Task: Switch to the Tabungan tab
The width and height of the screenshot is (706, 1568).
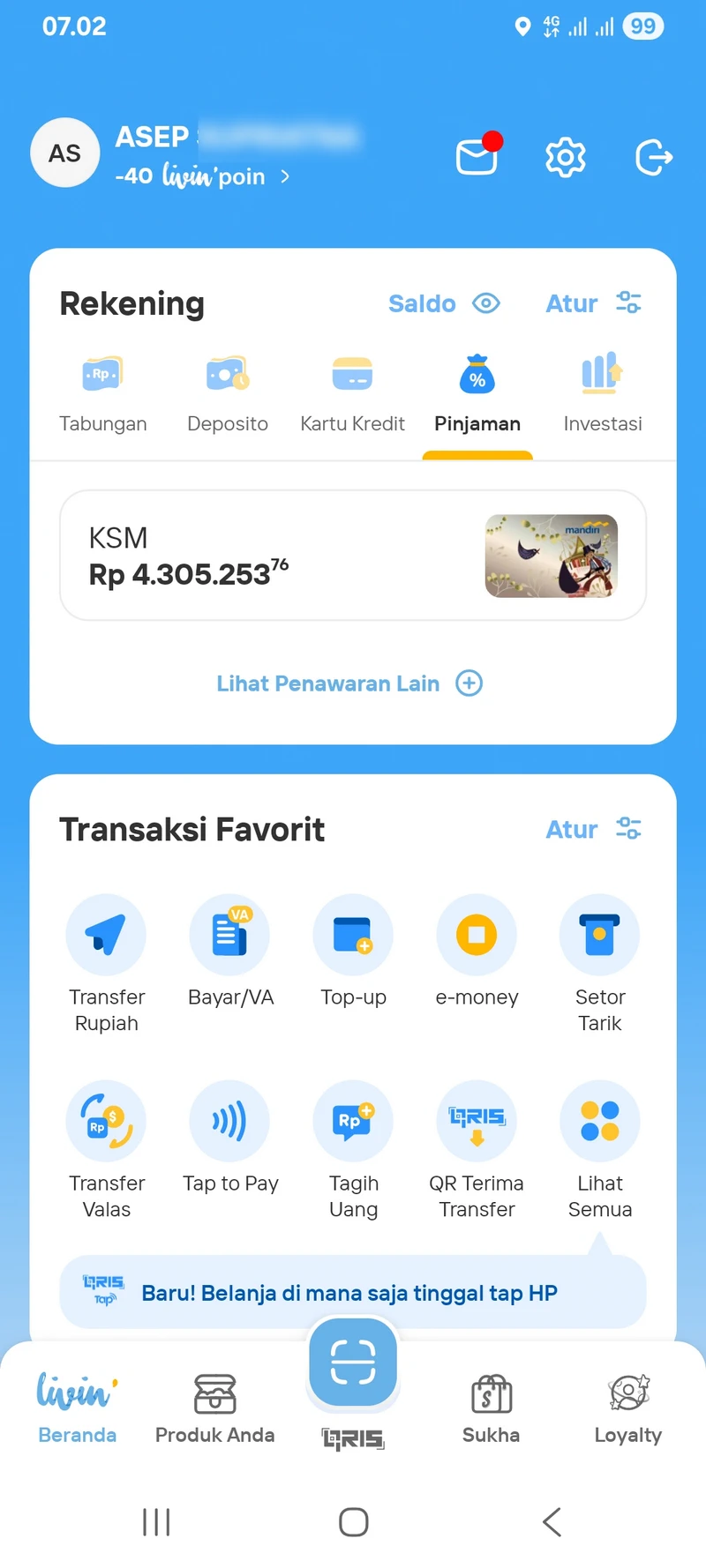Action: 103,393
